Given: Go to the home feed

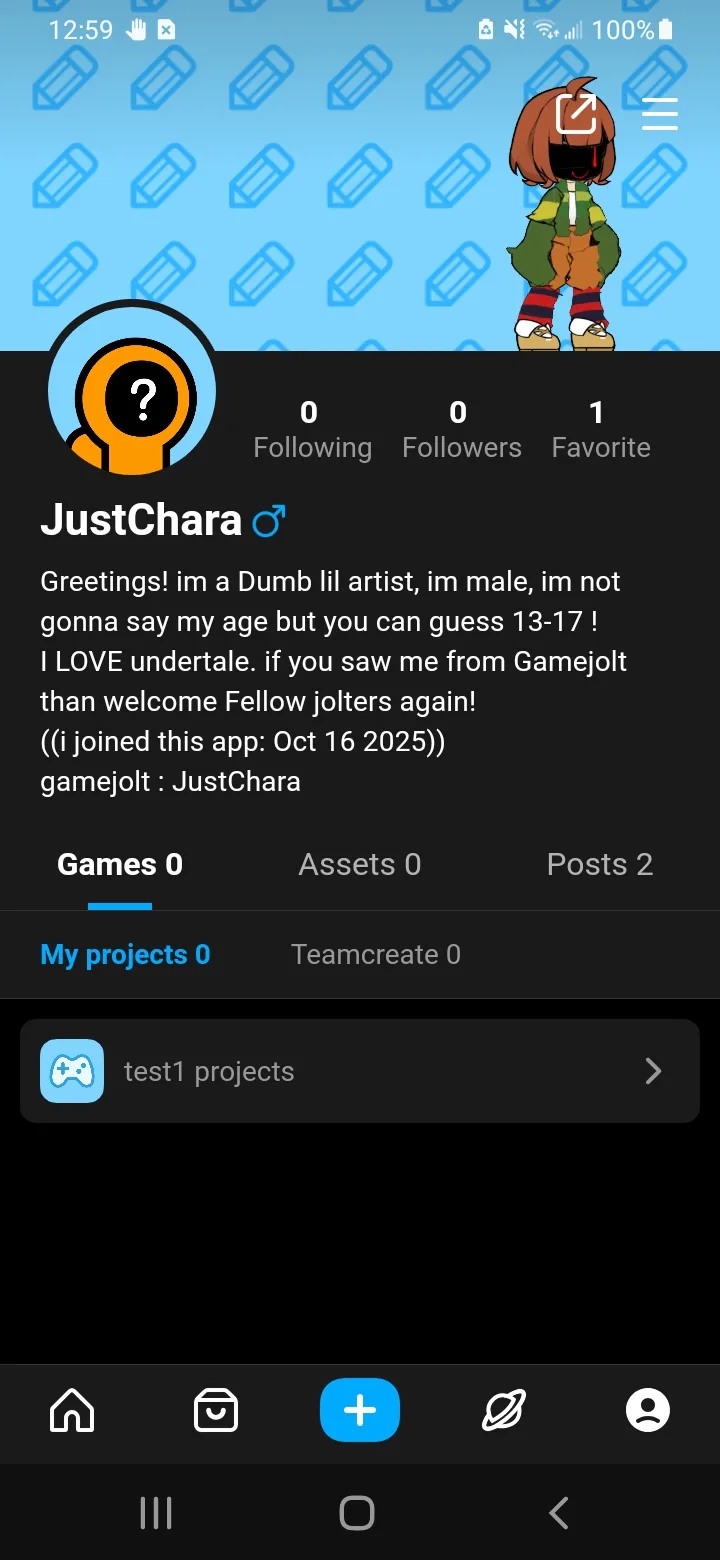Looking at the screenshot, I should pos(72,1410).
